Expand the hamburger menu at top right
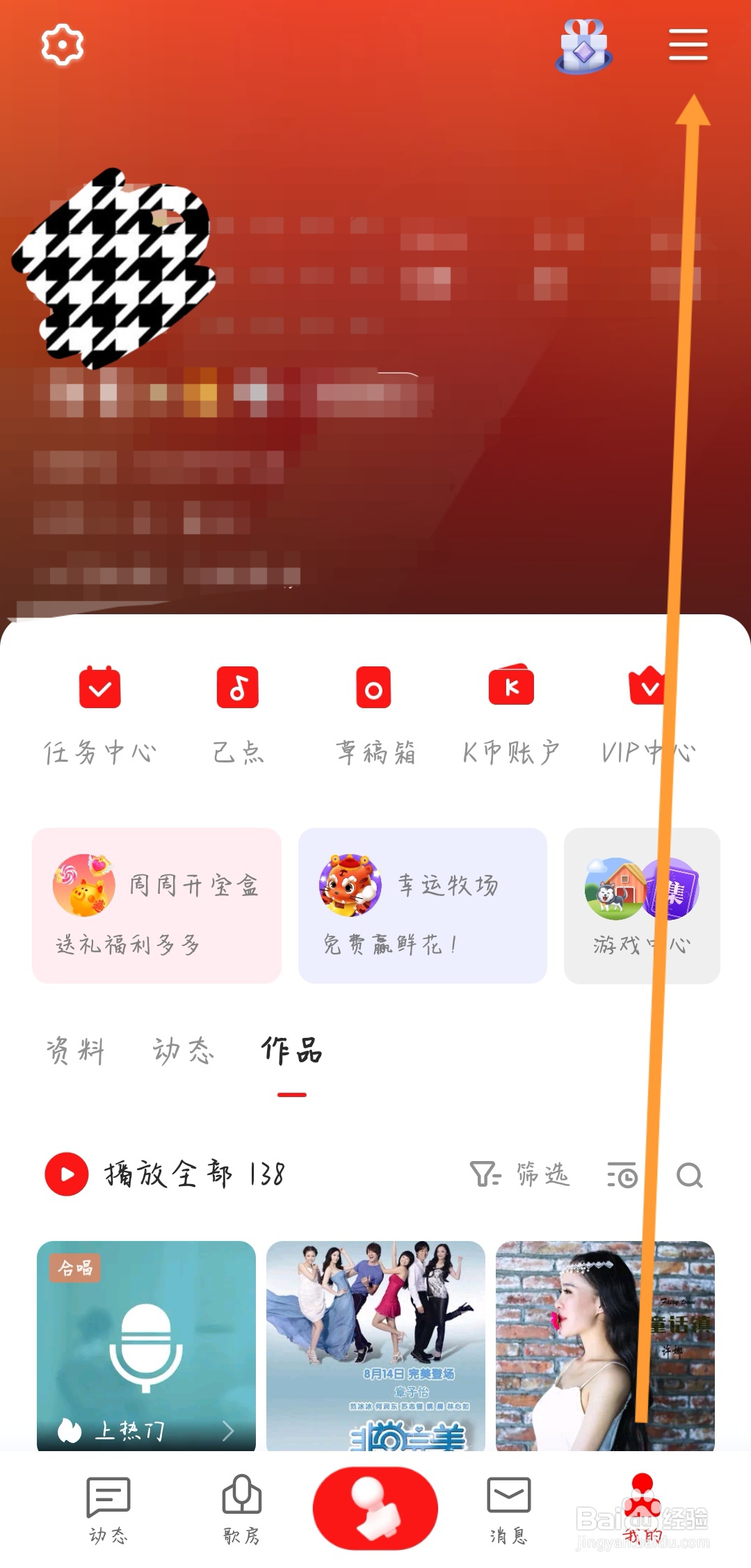Screen dimensions: 751x1568 click(x=687, y=45)
